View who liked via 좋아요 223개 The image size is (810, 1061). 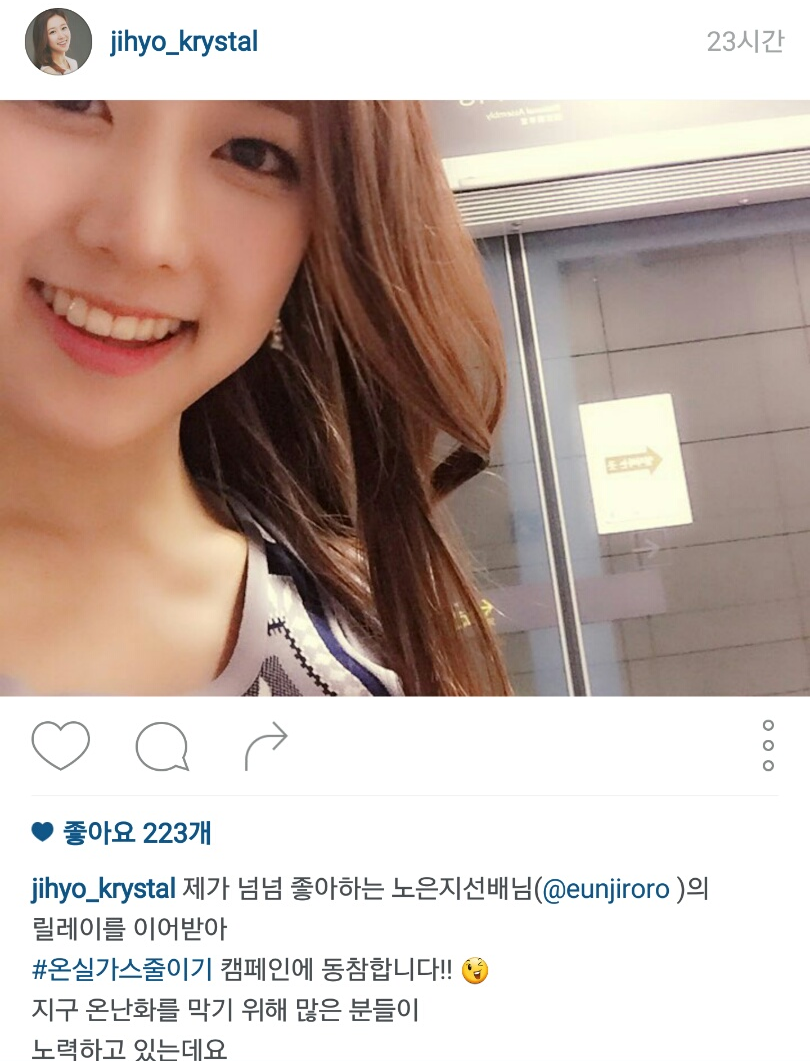click(122, 833)
